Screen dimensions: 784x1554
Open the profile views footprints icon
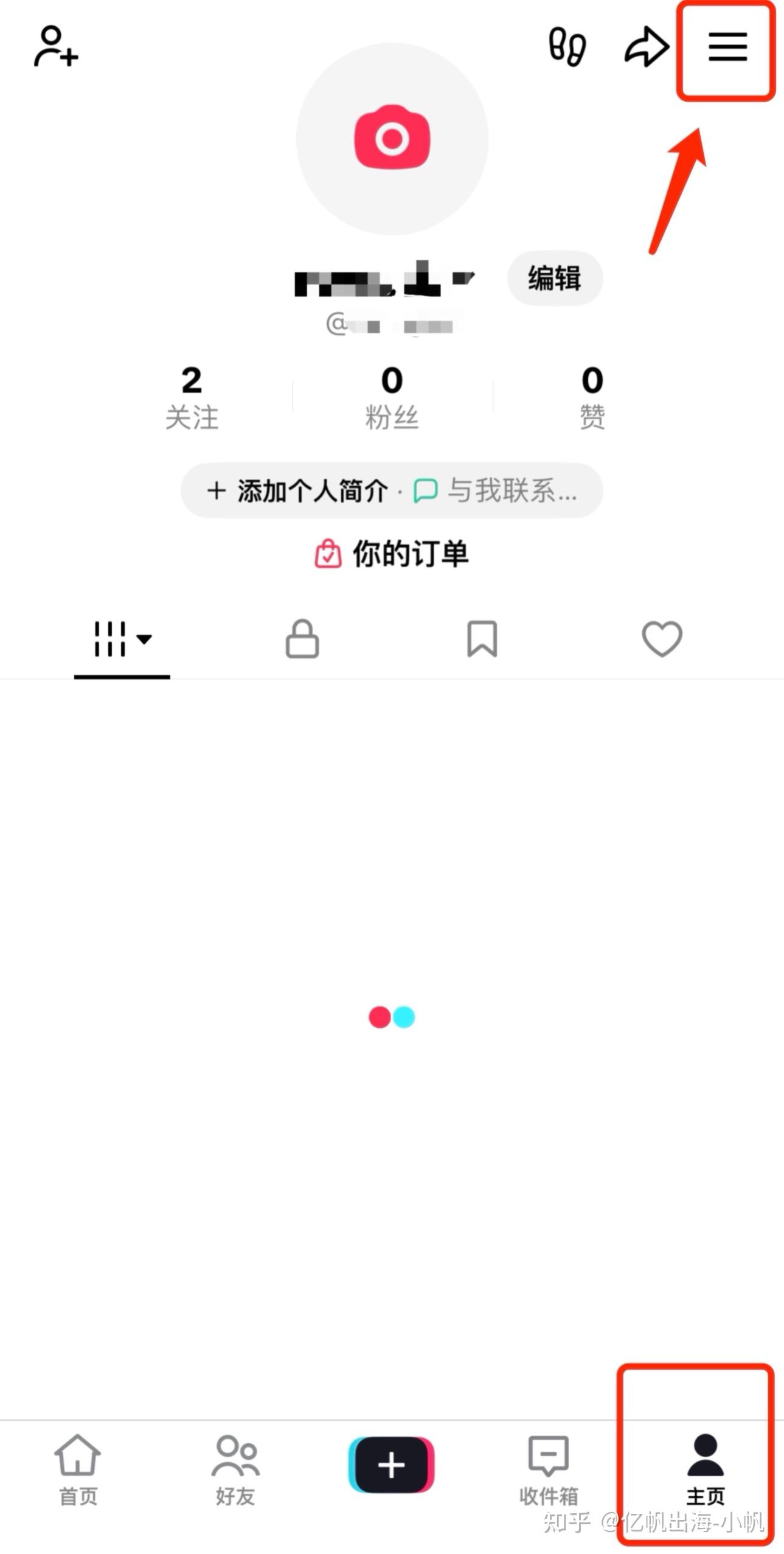[x=567, y=46]
